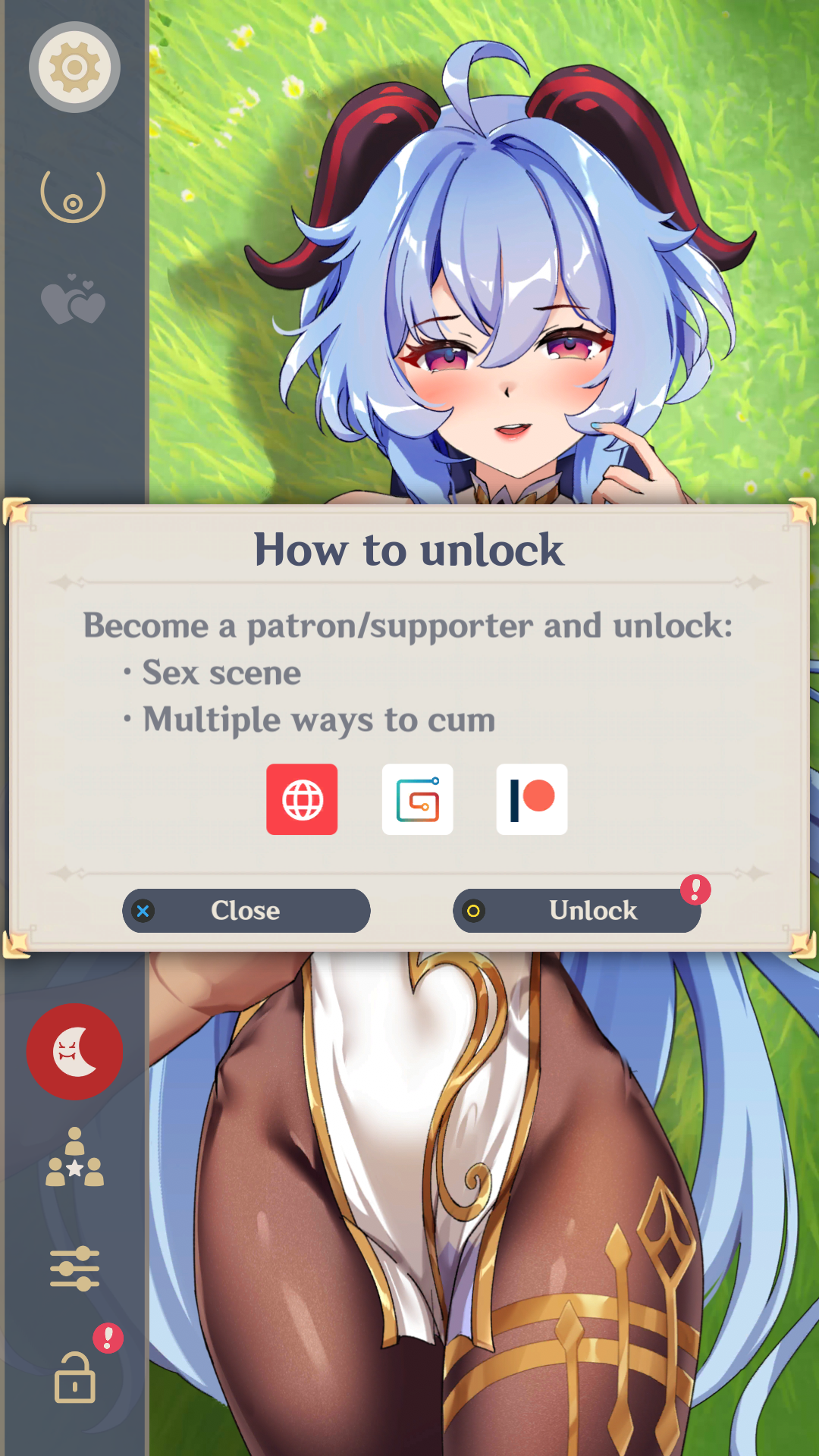Open the gear settings icon

[74, 67]
